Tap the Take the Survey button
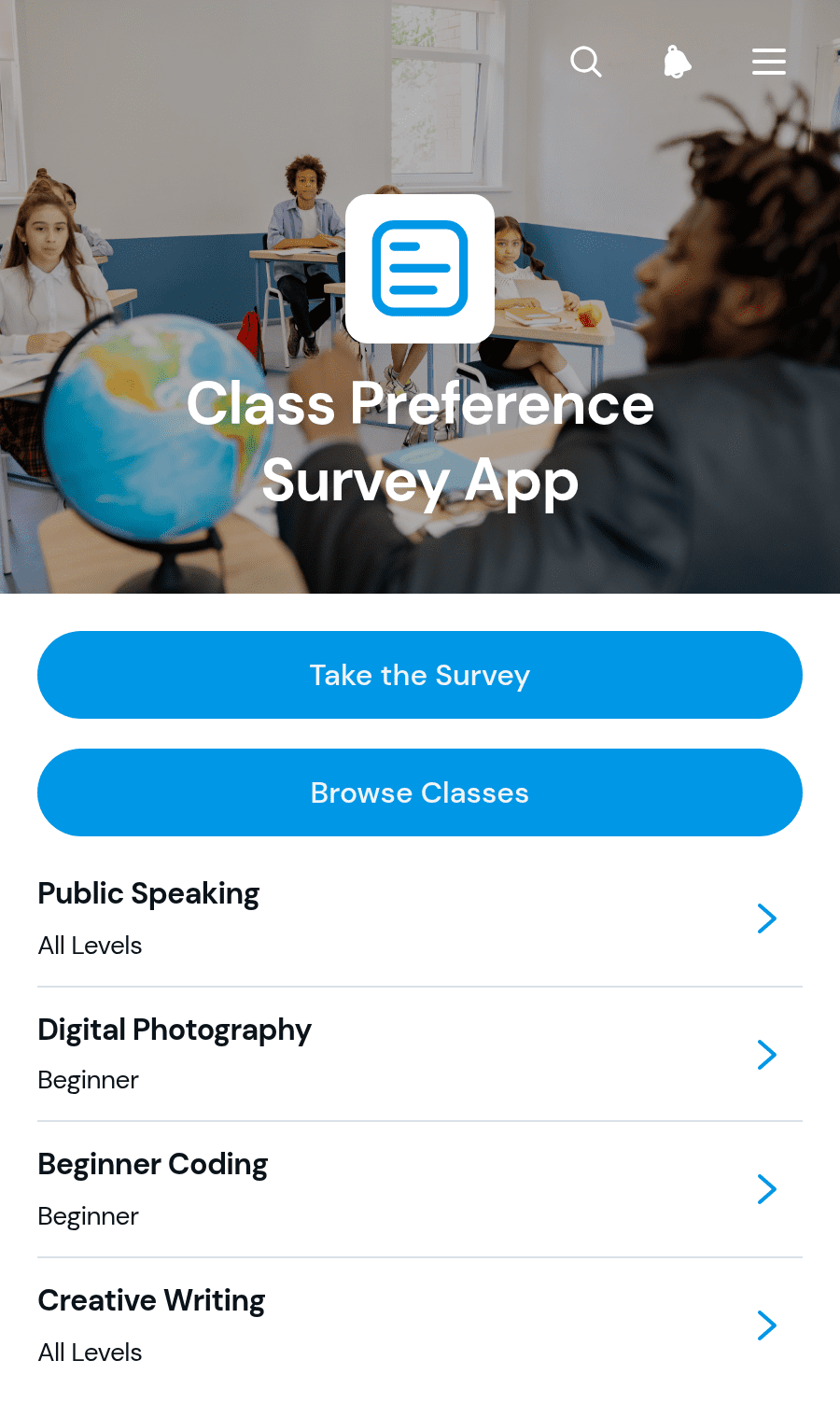The height and width of the screenshot is (1402, 840). (420, 675)
